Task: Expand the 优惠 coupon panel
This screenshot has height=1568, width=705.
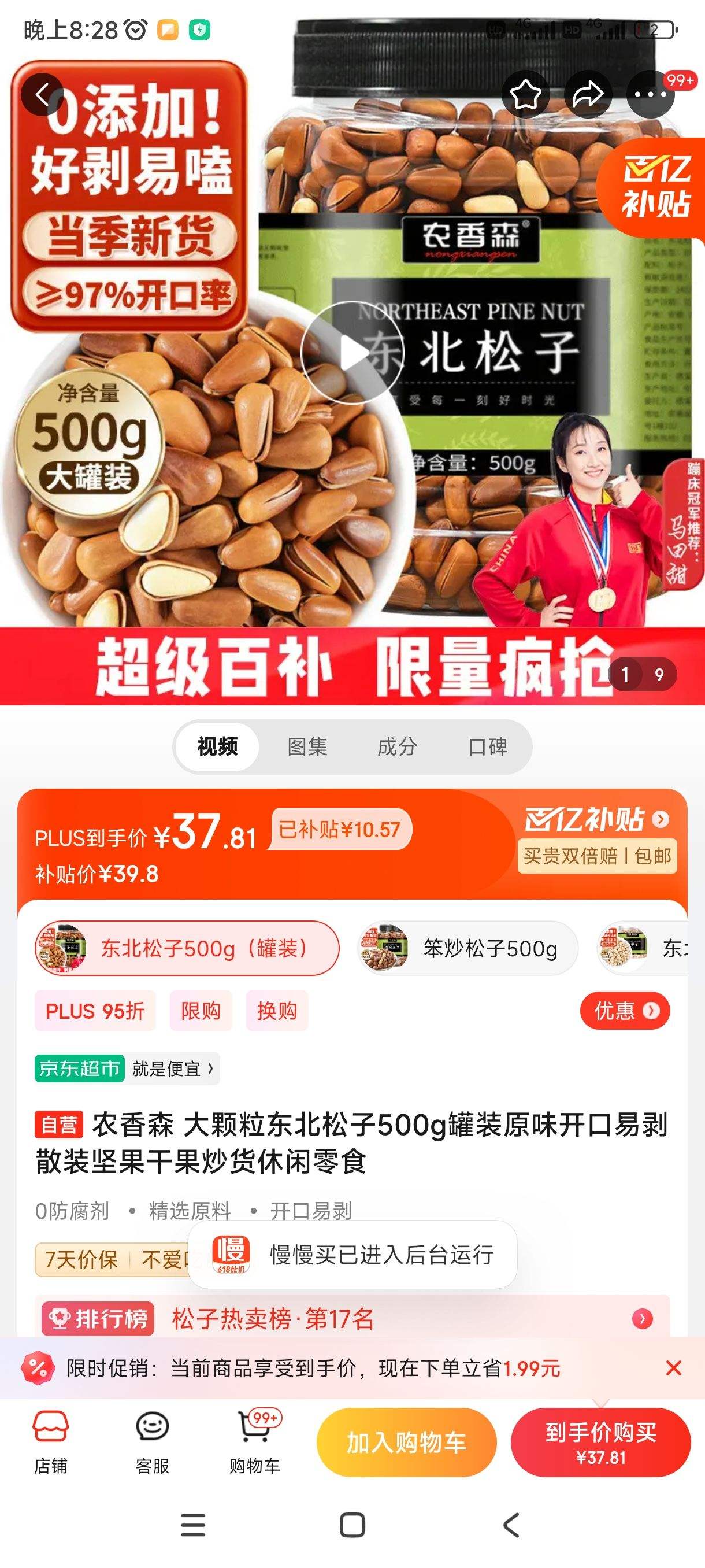Action: coord(625,1011)
